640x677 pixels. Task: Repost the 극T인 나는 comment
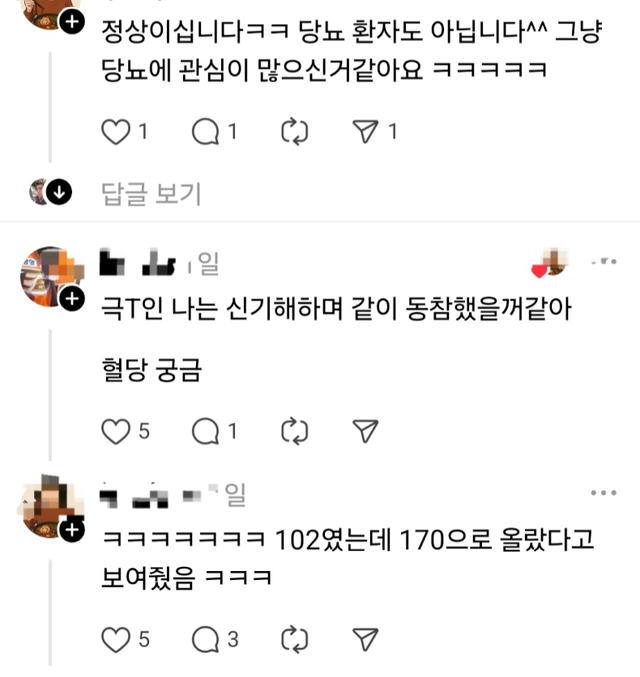click(x=294, y=431)
